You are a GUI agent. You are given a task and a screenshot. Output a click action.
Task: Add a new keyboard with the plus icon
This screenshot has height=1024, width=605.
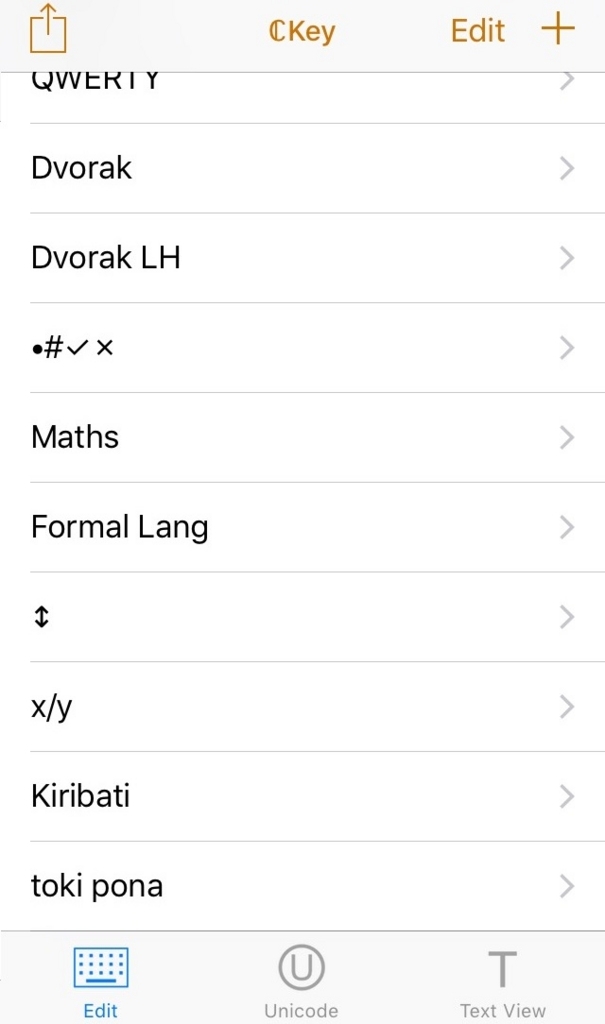pos(558,30)
